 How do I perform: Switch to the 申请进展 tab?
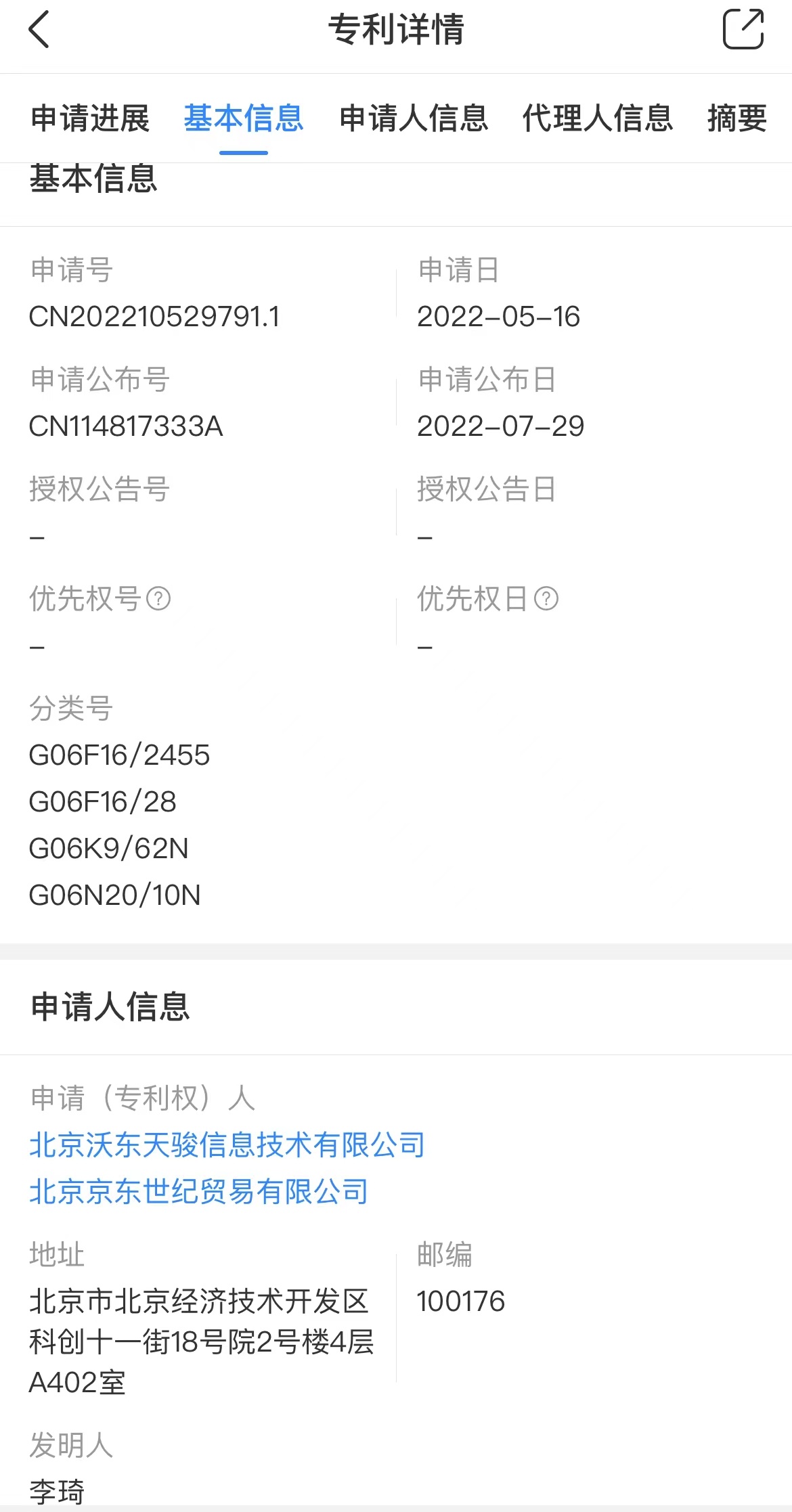[x=90, y=118]
